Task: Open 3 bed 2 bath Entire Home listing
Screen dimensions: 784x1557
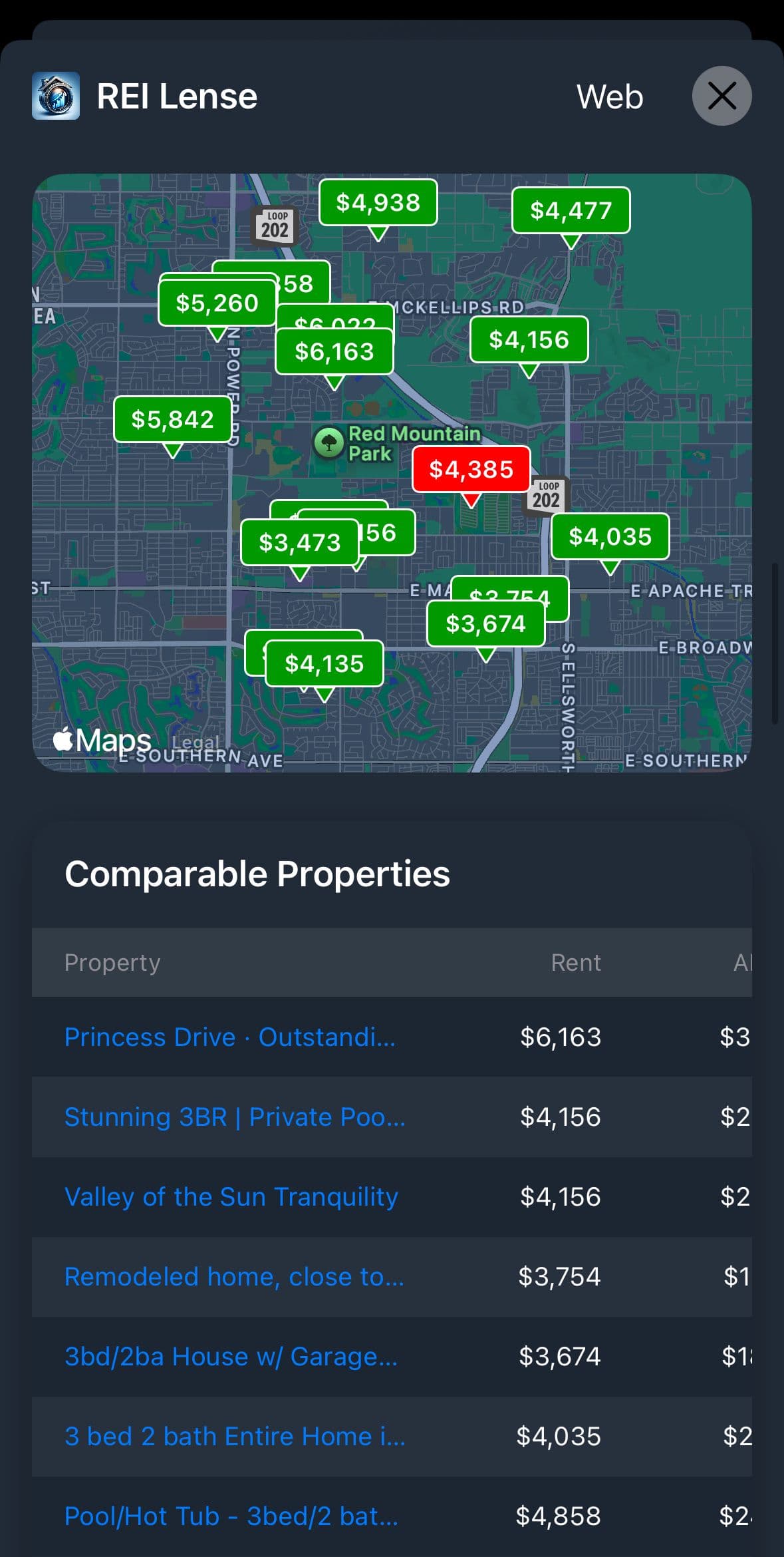Action: [235, 1437]
